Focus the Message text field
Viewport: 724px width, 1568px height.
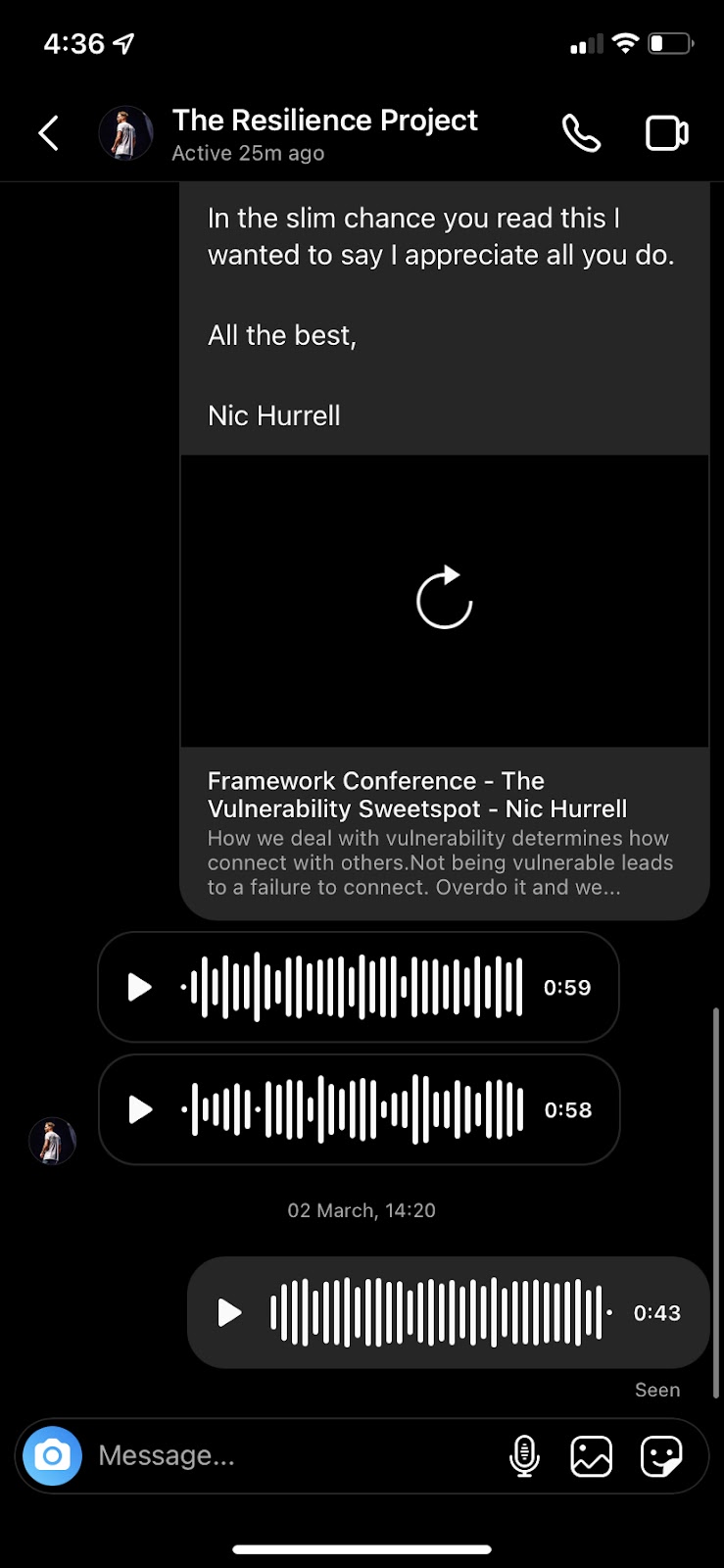pos(294,1455)
